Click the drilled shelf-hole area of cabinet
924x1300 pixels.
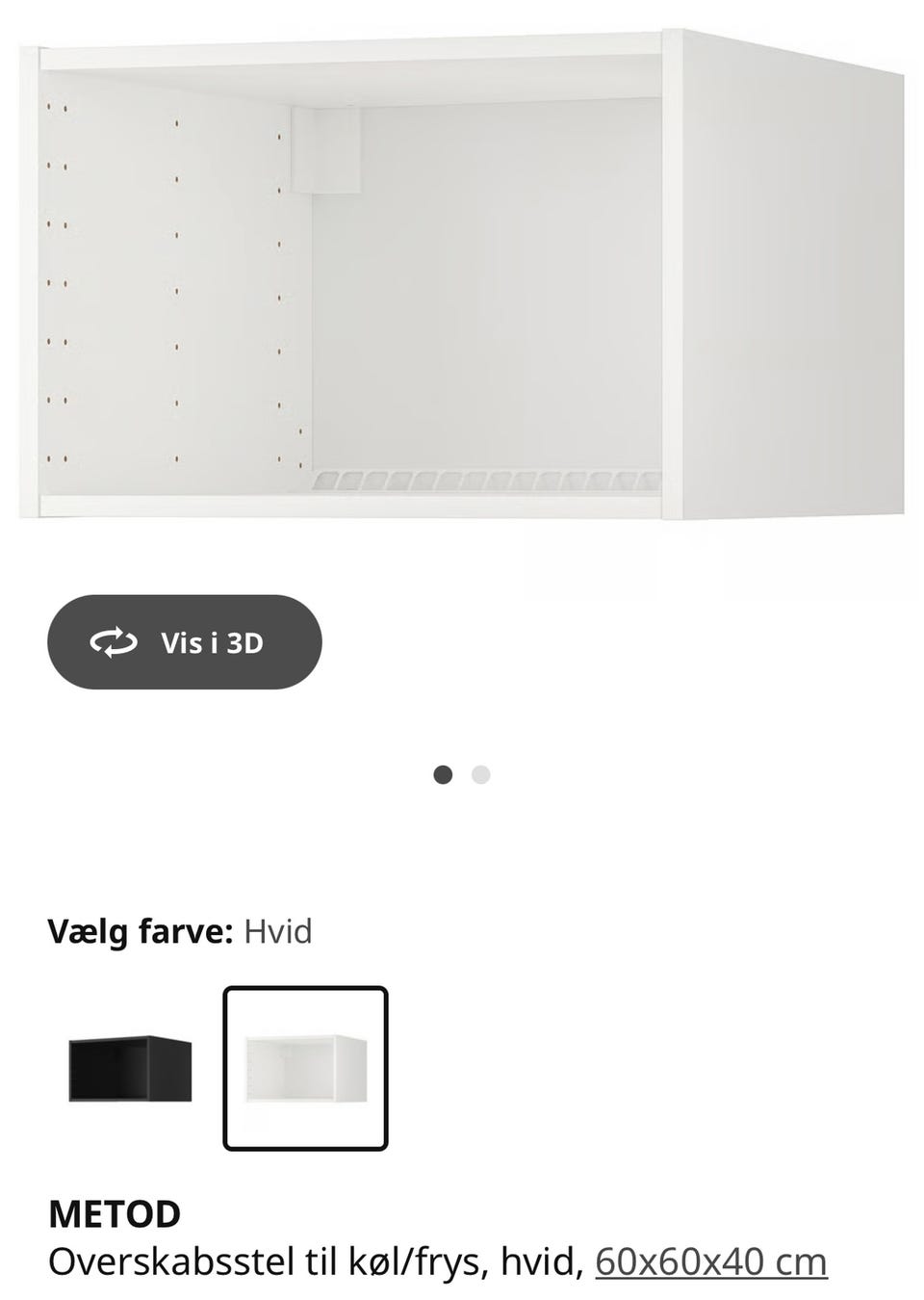pos(58,279)
